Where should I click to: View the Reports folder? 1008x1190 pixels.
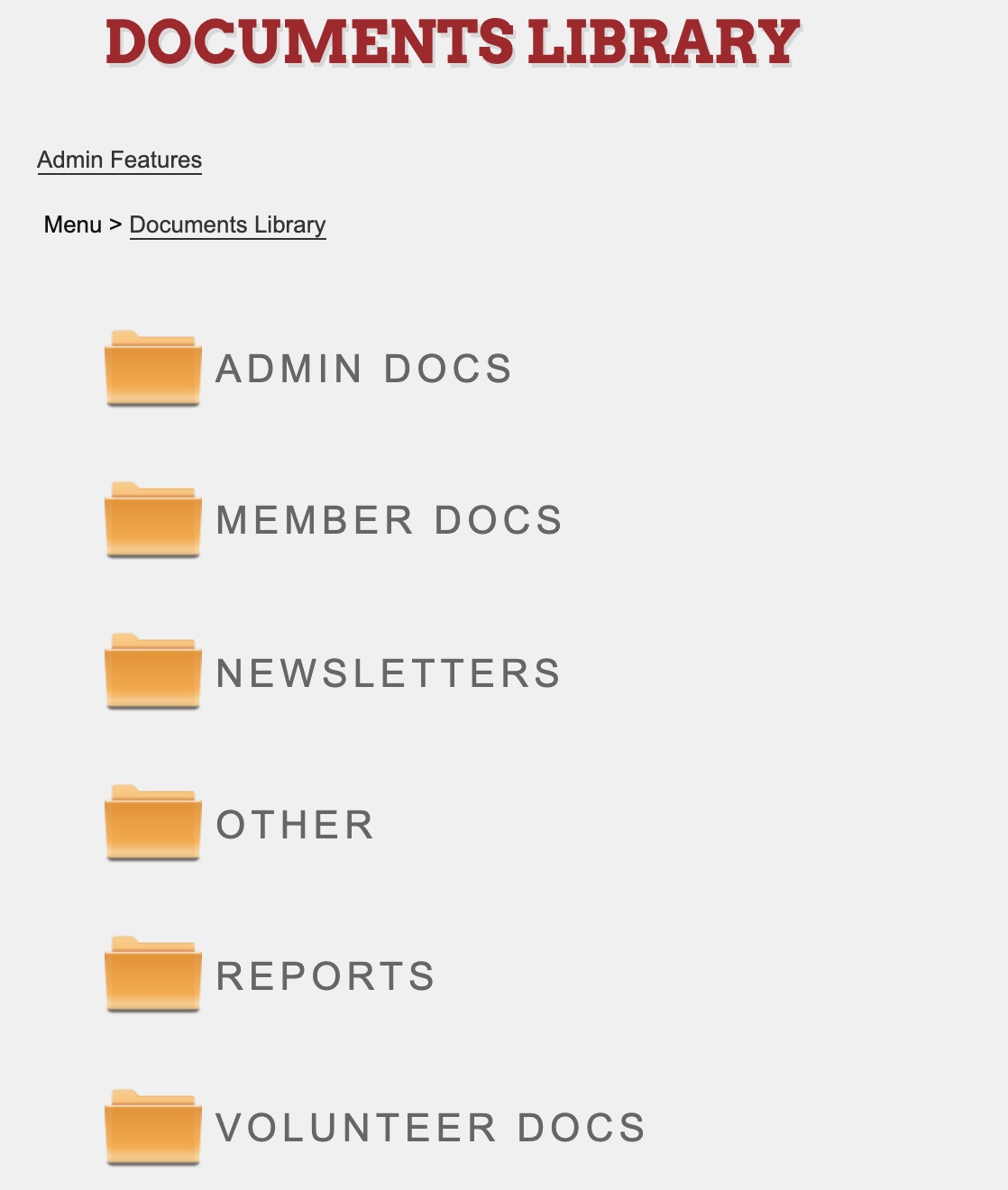tap(325, 976)
